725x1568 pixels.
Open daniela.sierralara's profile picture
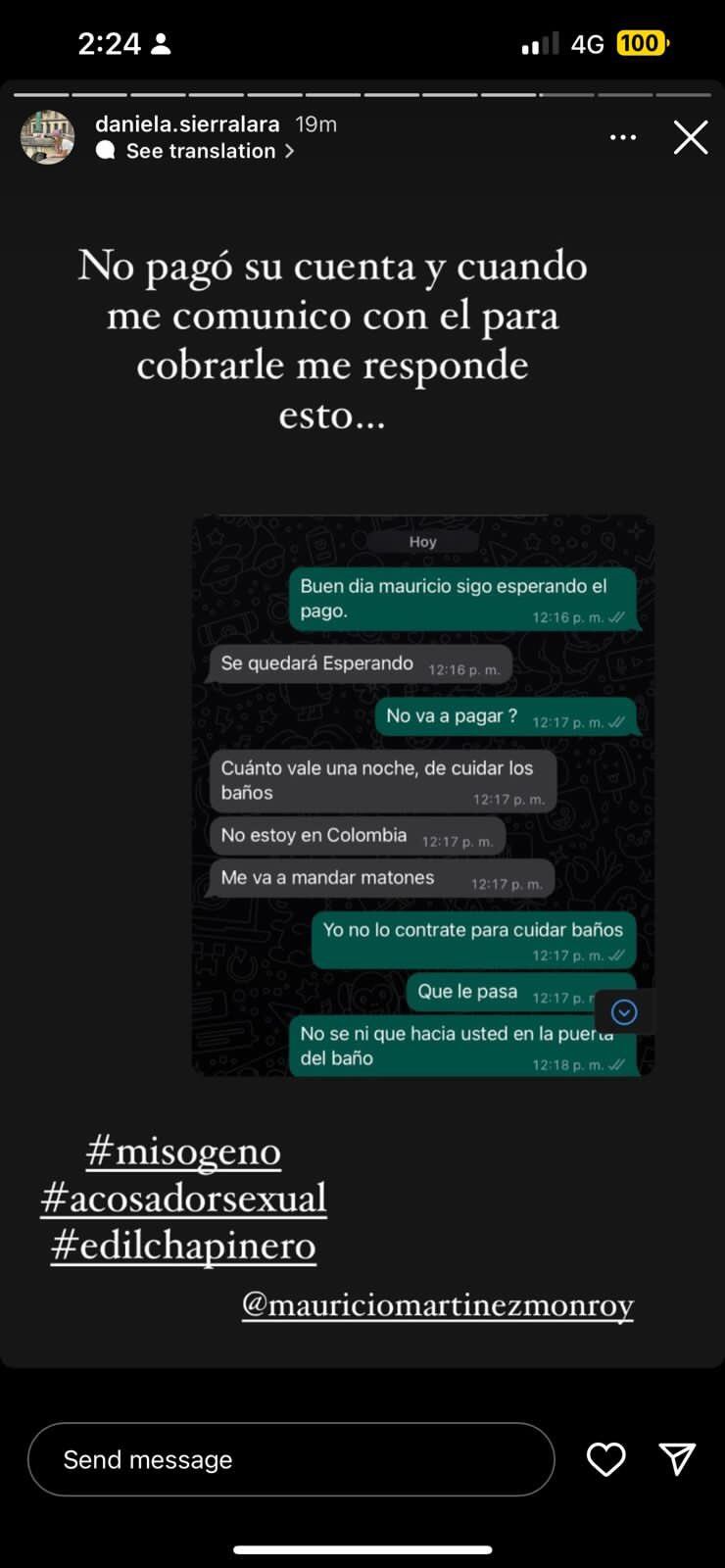coord(47,137)
